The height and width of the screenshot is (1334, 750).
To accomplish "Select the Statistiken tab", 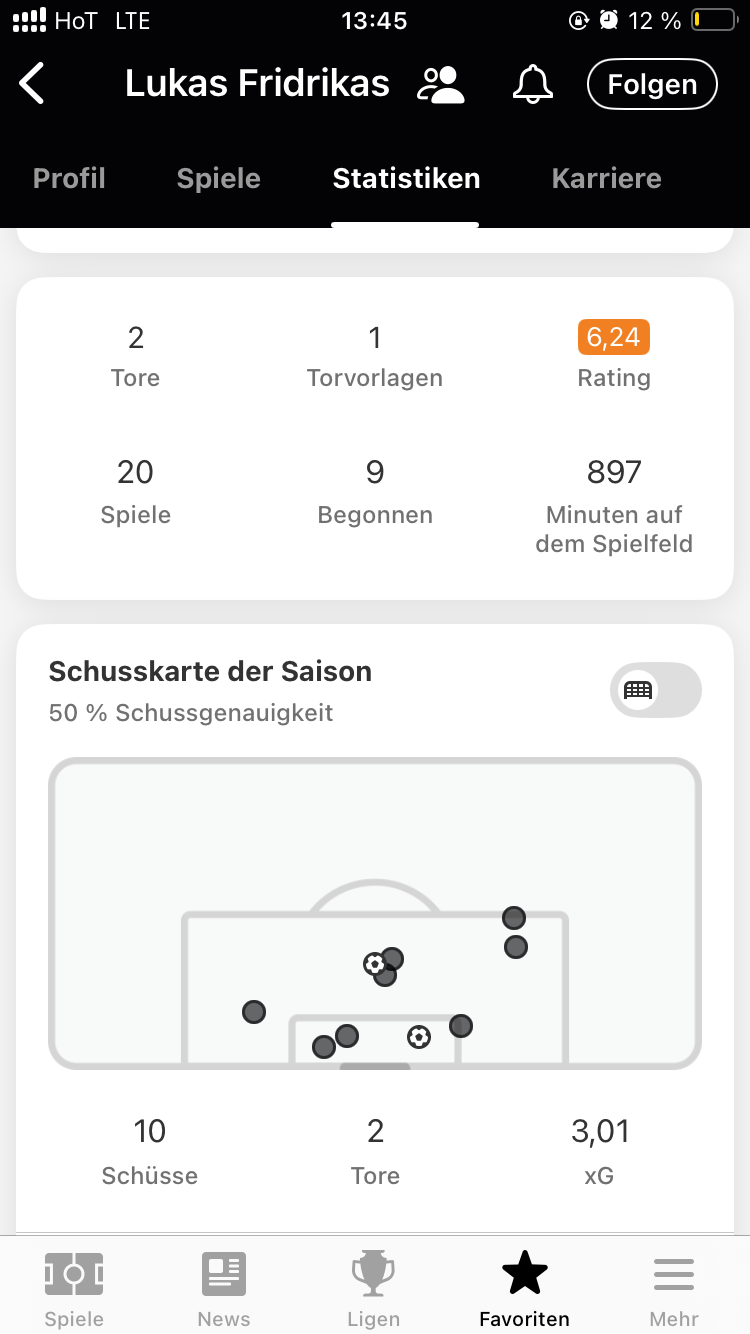I will 406,178.
